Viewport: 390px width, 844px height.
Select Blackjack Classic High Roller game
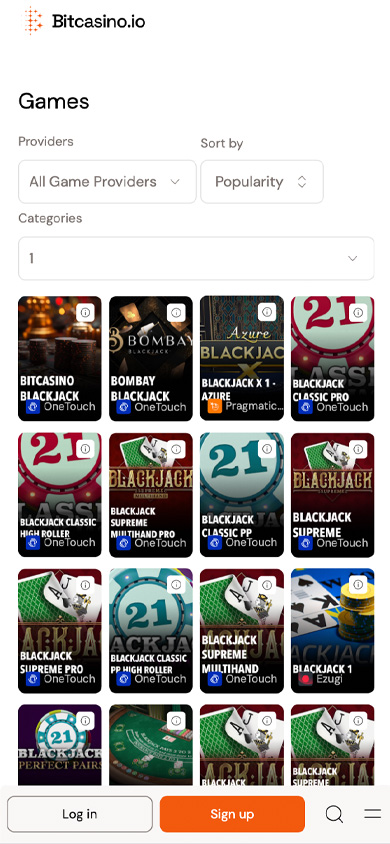click(x=60, y=495)
